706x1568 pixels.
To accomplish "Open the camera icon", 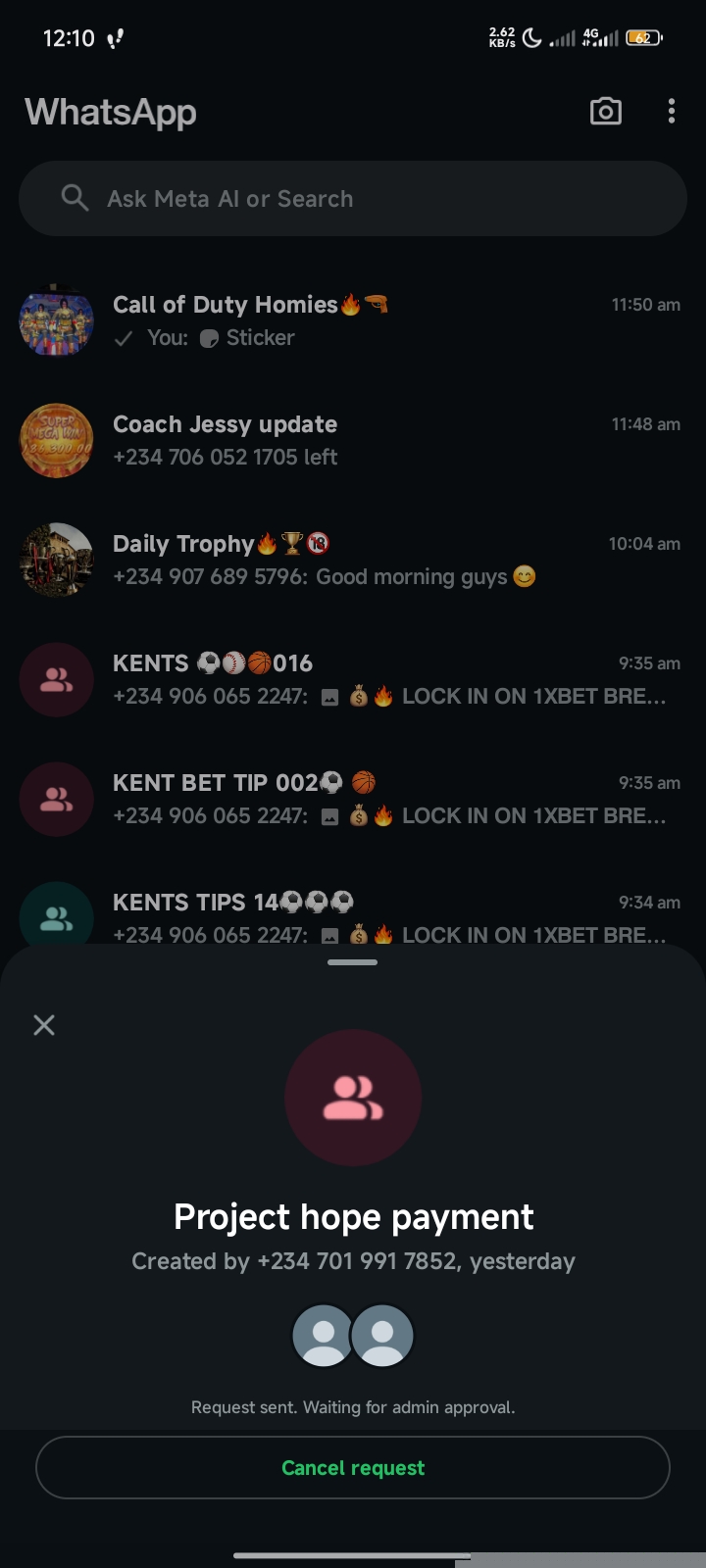I will click(x=605, y=112).
